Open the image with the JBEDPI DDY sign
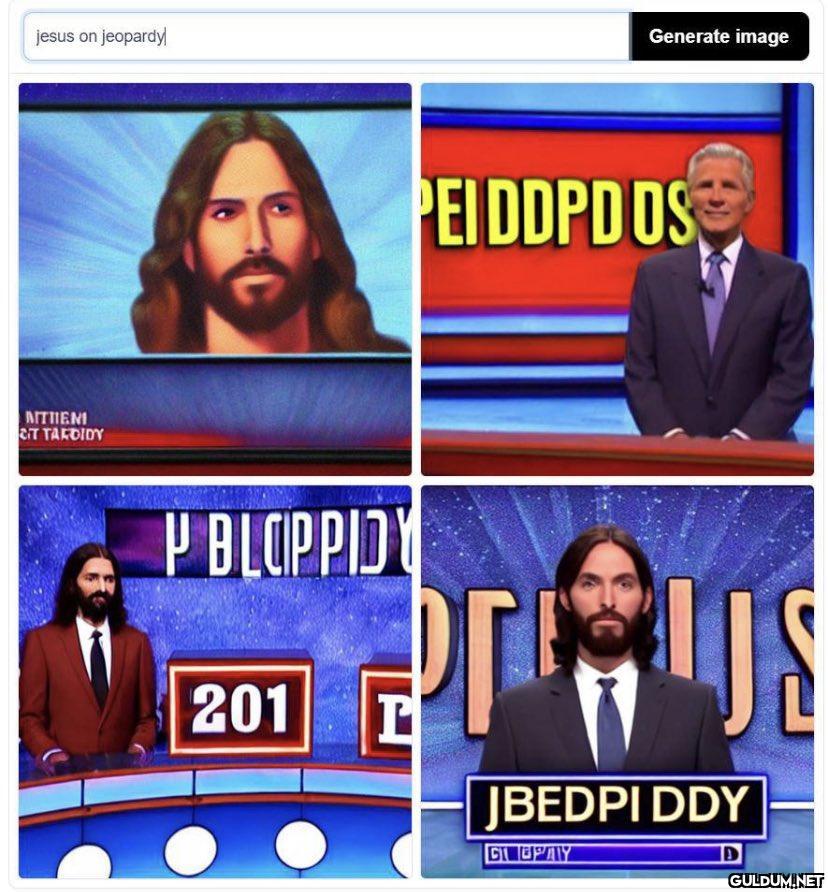The width and height of the screenshot is (828, 892). click(617, 682)
